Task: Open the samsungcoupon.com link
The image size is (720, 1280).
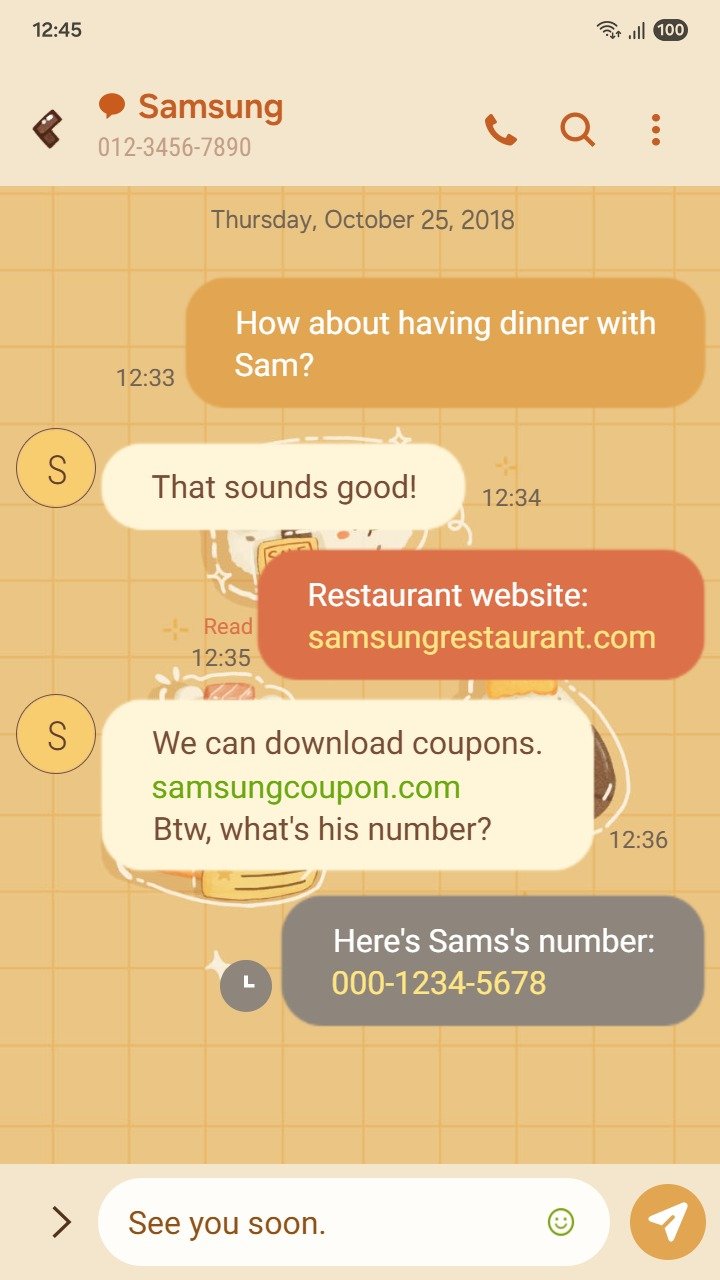Action: 306,788
